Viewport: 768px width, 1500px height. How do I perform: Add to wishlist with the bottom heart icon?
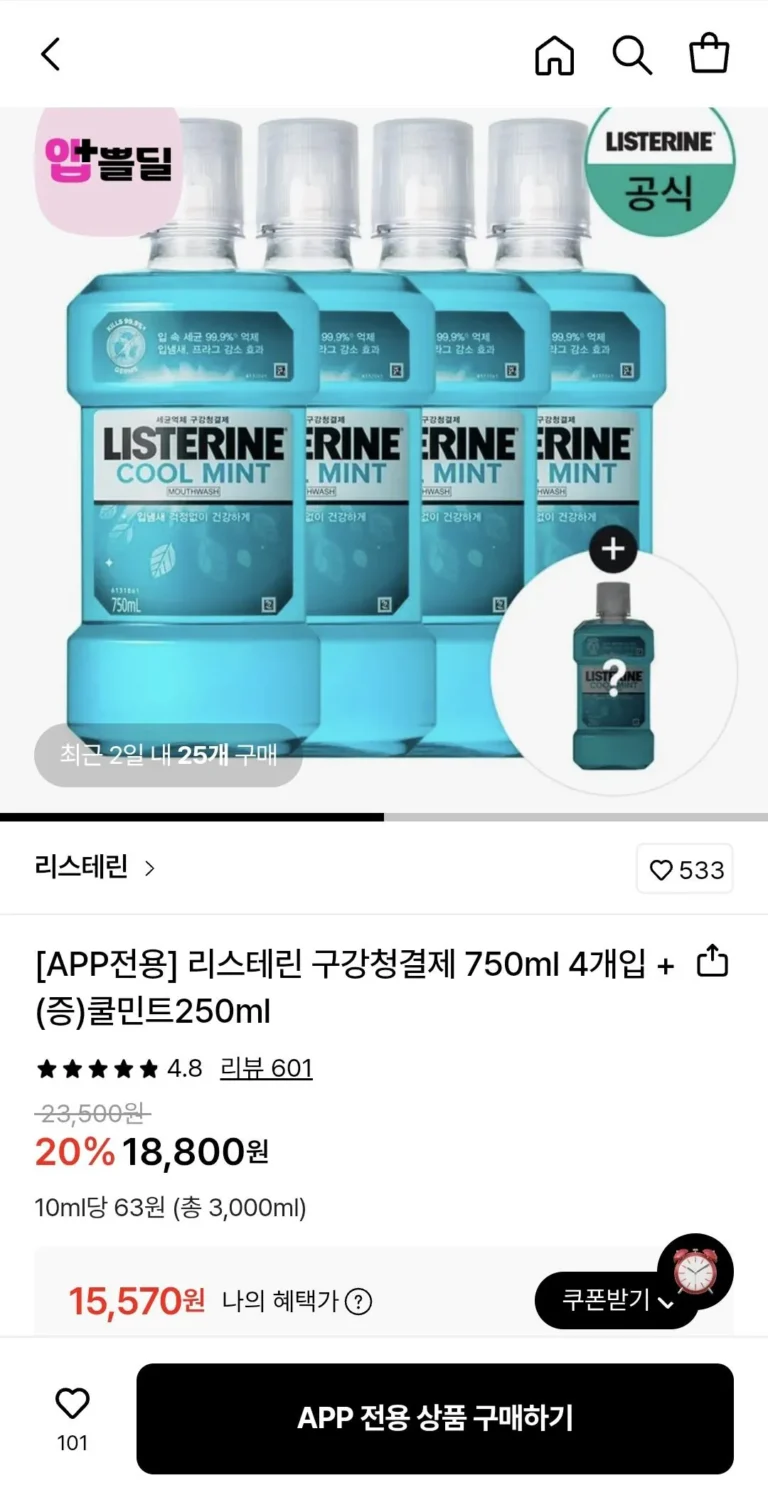[x=72, y=1404]
